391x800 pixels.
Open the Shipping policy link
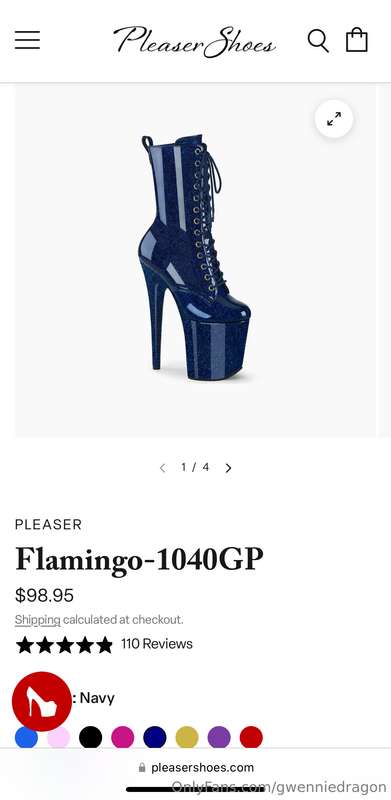click(37, 620)
